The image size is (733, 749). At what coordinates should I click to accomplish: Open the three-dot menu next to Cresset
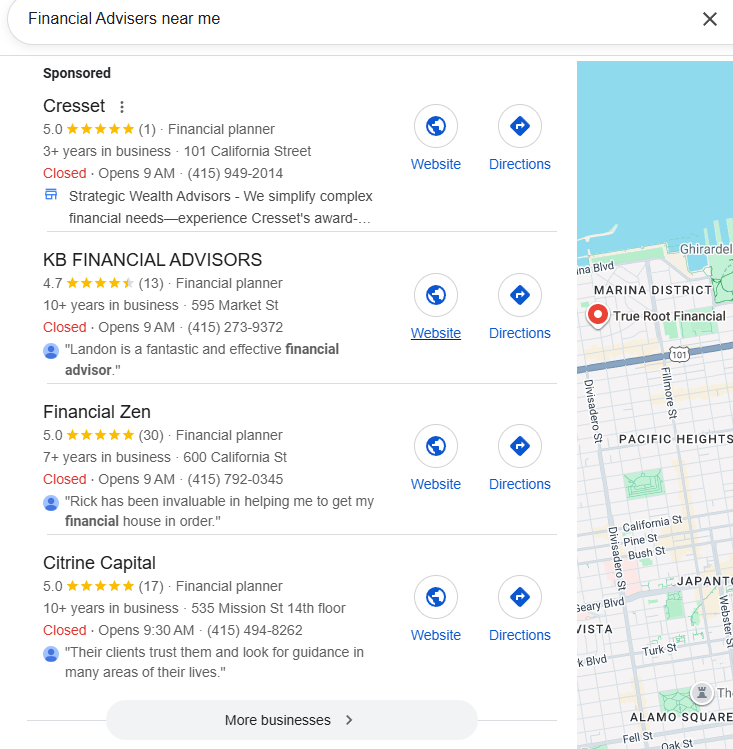(x=122, y=107)
